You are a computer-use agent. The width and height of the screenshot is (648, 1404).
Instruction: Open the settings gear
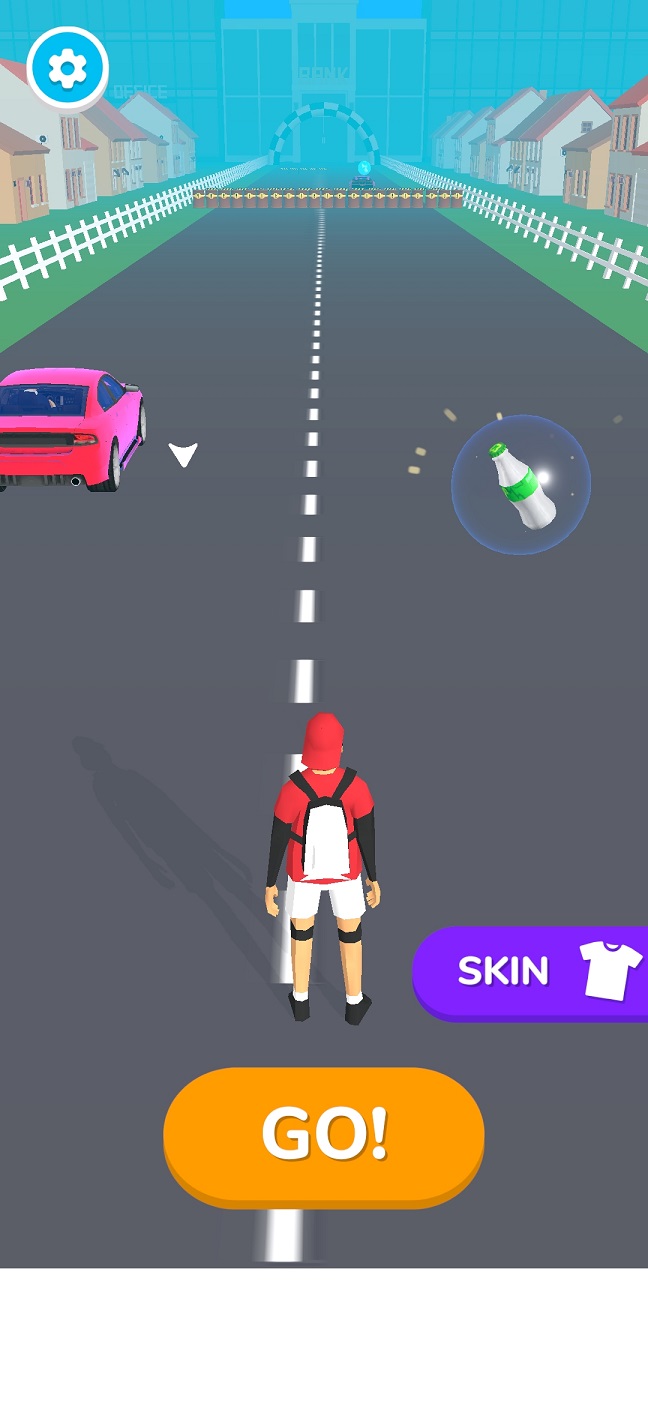pyautogui.click(x=67, y=68)
